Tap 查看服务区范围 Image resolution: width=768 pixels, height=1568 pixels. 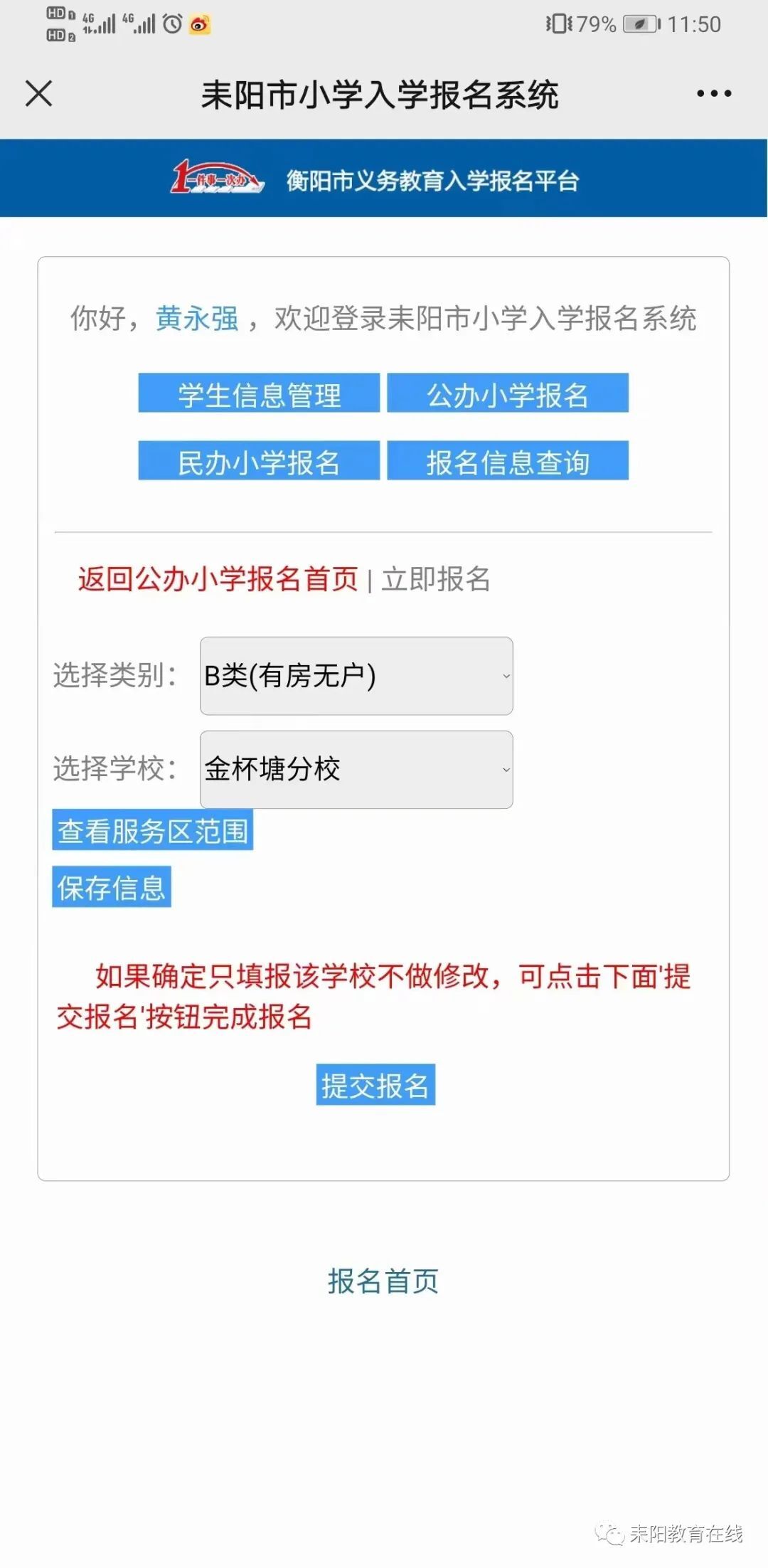pos(153,830)
